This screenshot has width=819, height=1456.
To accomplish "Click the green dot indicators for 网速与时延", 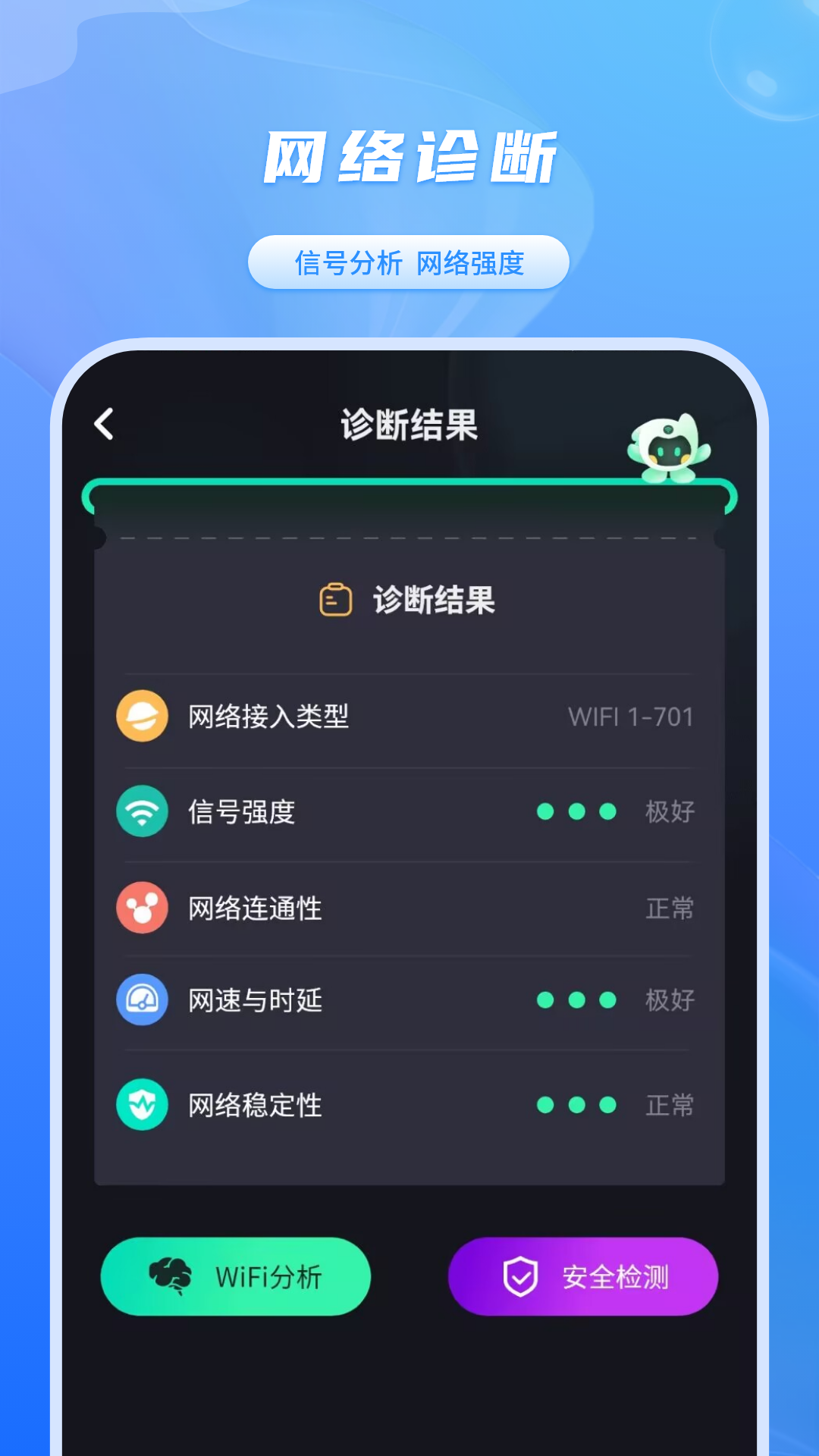I will (576, 1000).
